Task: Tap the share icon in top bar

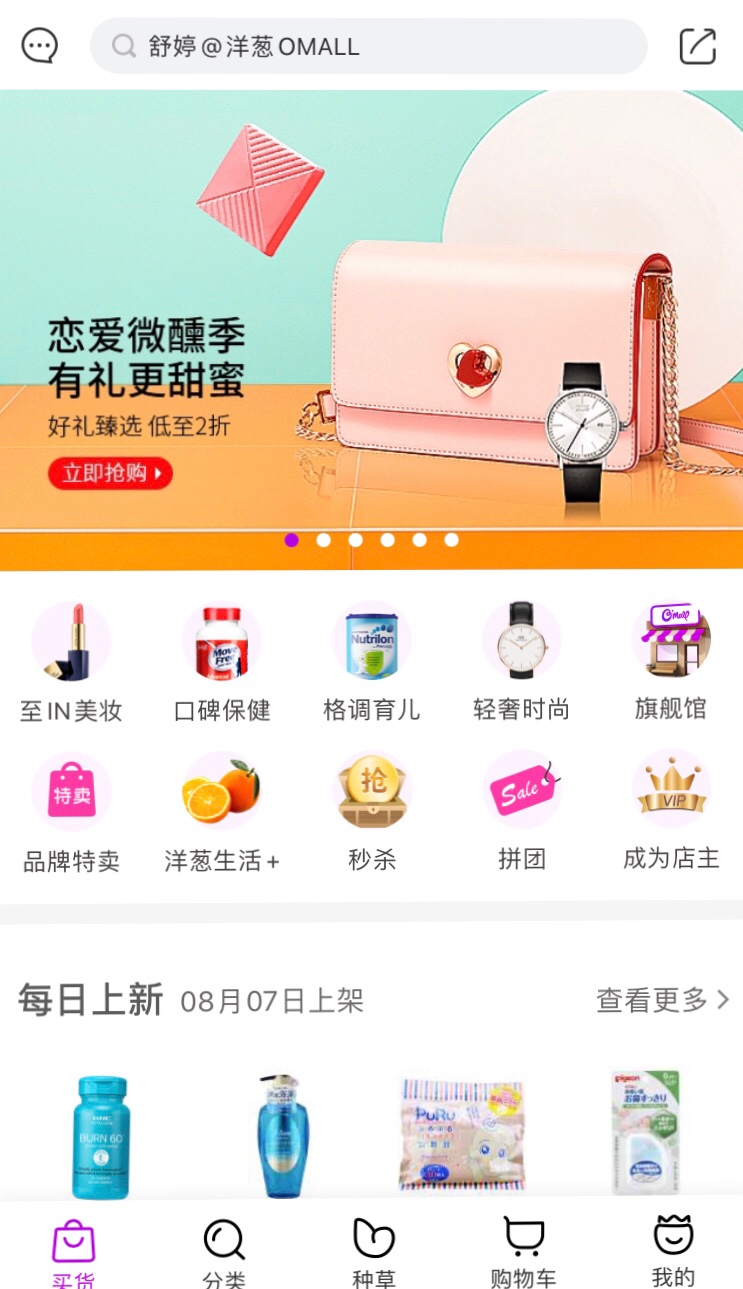Action: (697, 46)
